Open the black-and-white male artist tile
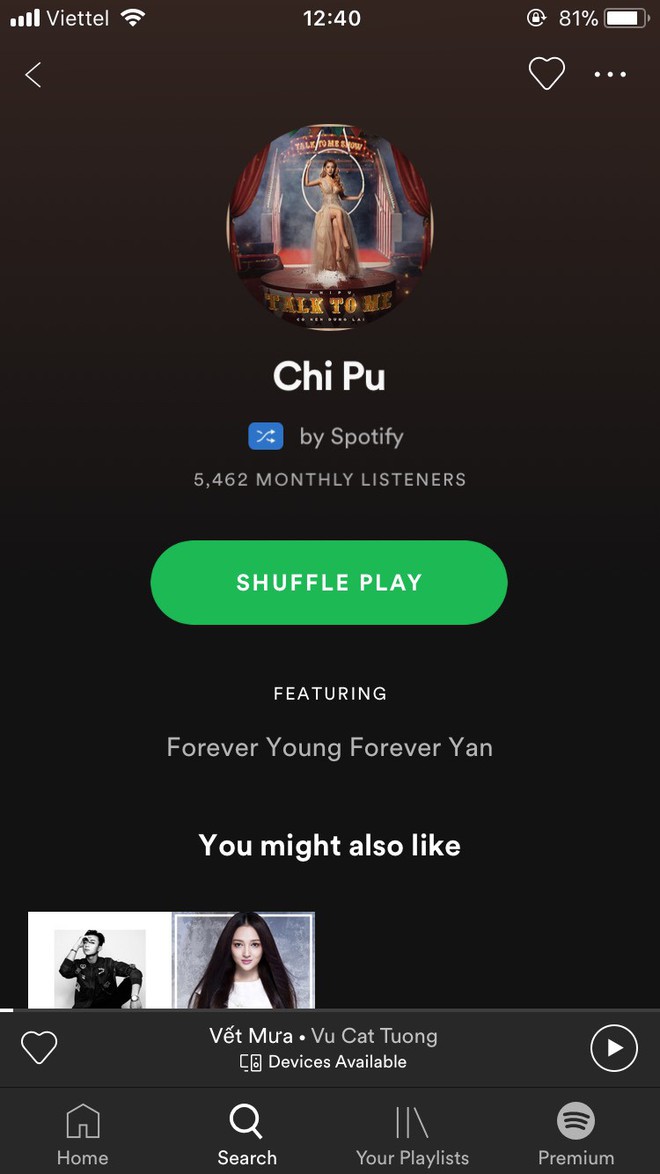 coord(100,960)
